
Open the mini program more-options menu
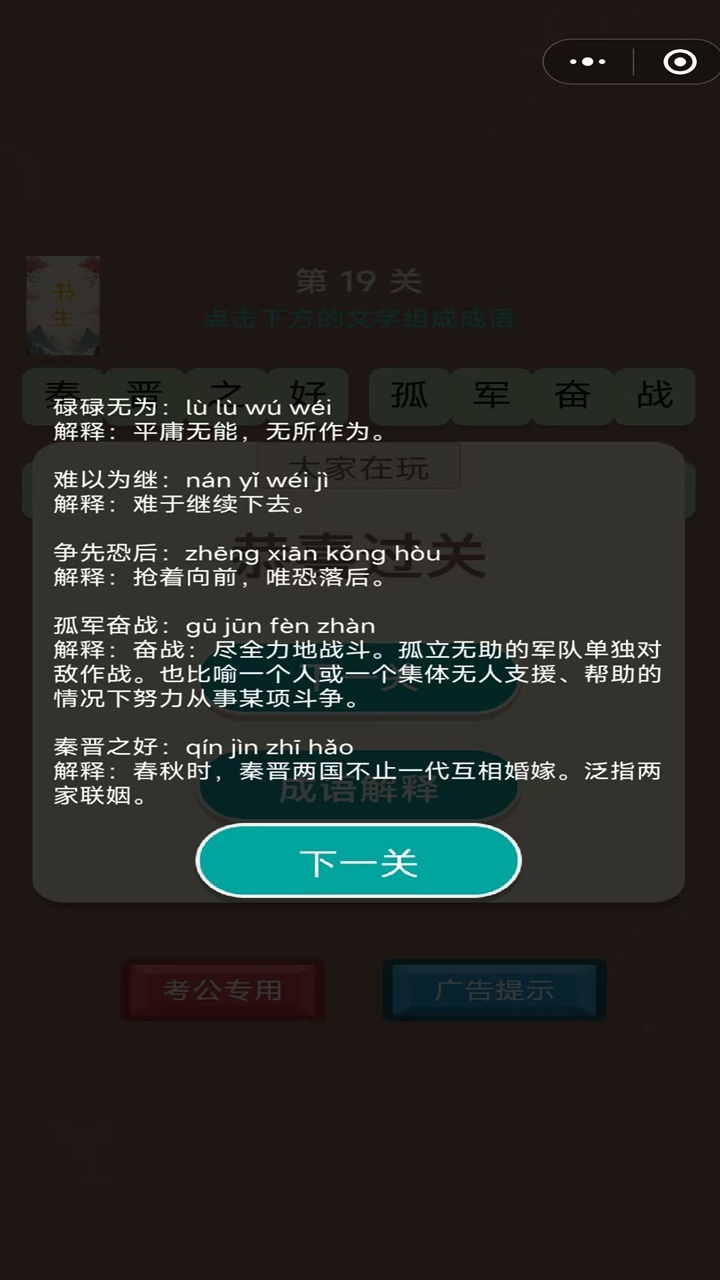pos(588,62)
